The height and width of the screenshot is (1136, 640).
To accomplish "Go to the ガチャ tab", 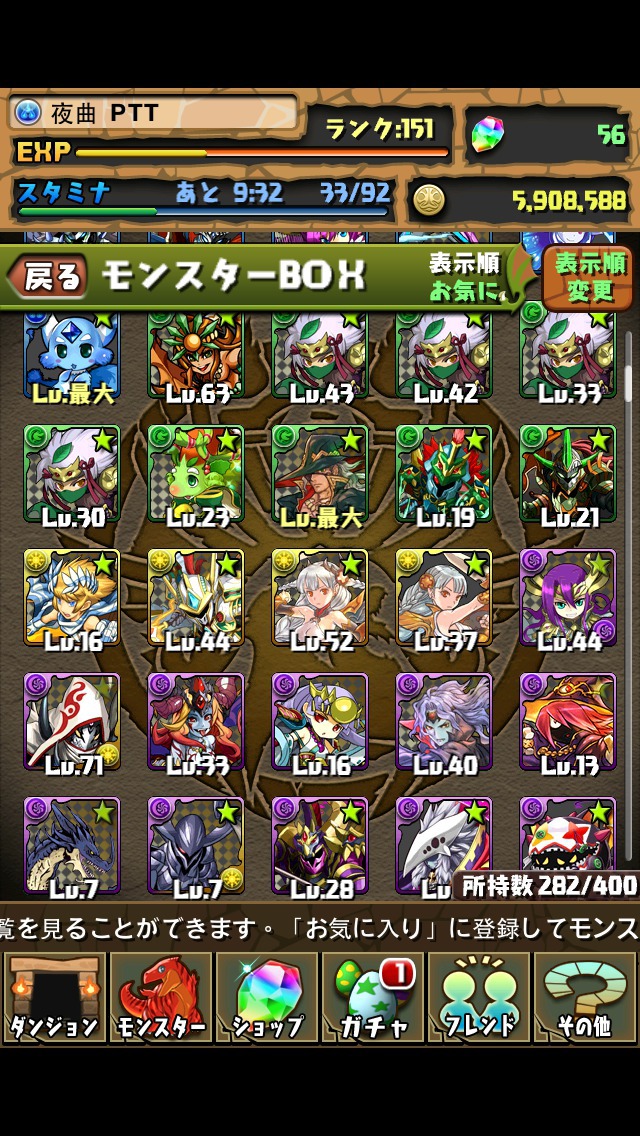I will coord(373,997).
